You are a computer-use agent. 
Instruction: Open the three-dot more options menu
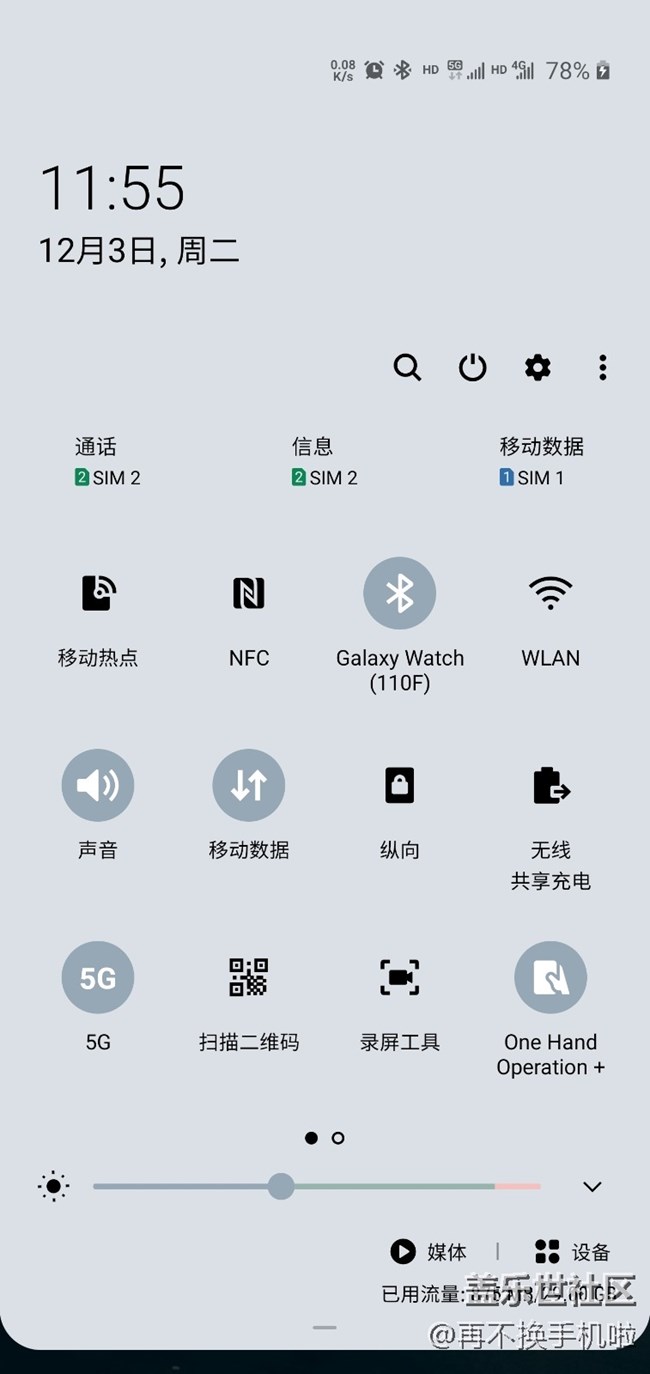click(602, 368)
